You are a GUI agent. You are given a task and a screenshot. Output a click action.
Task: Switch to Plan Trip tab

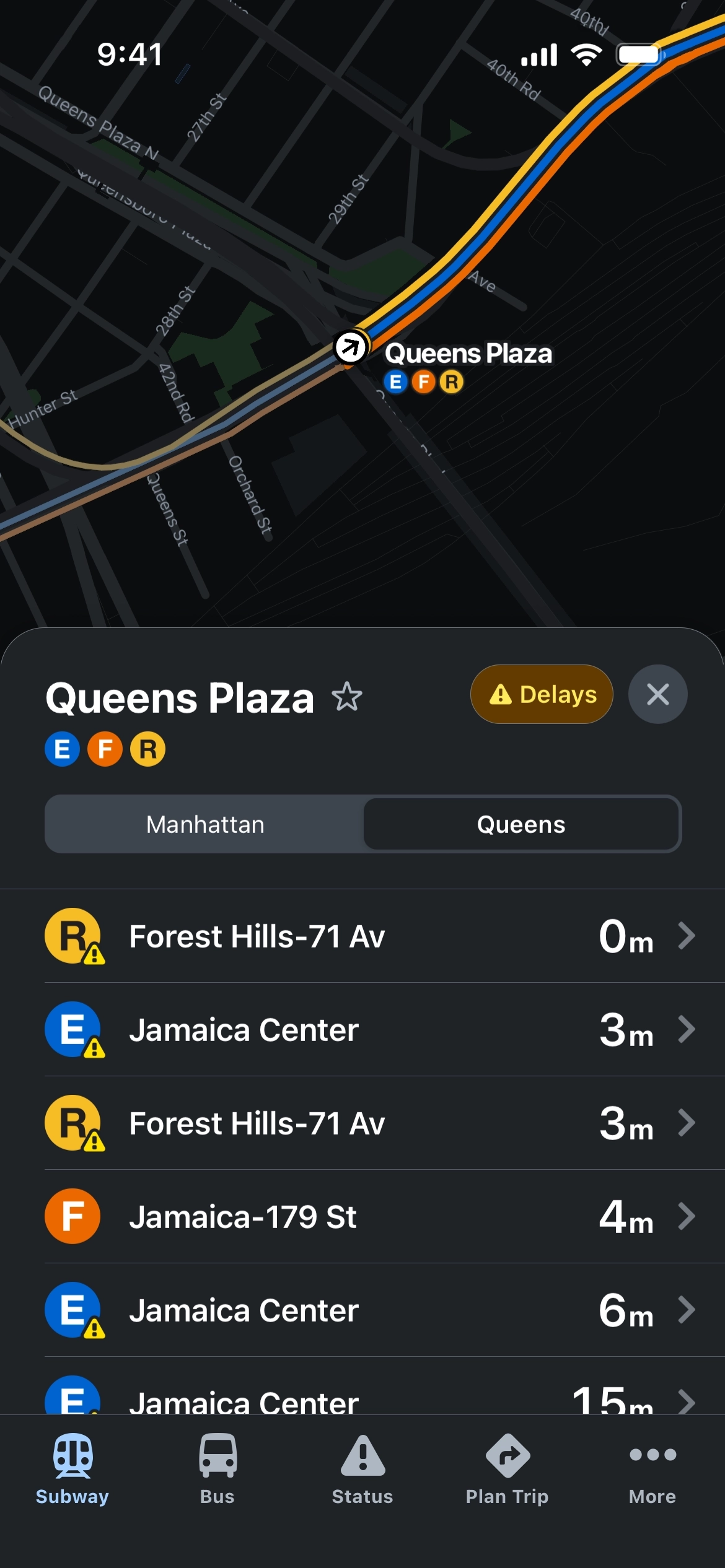507,1469
